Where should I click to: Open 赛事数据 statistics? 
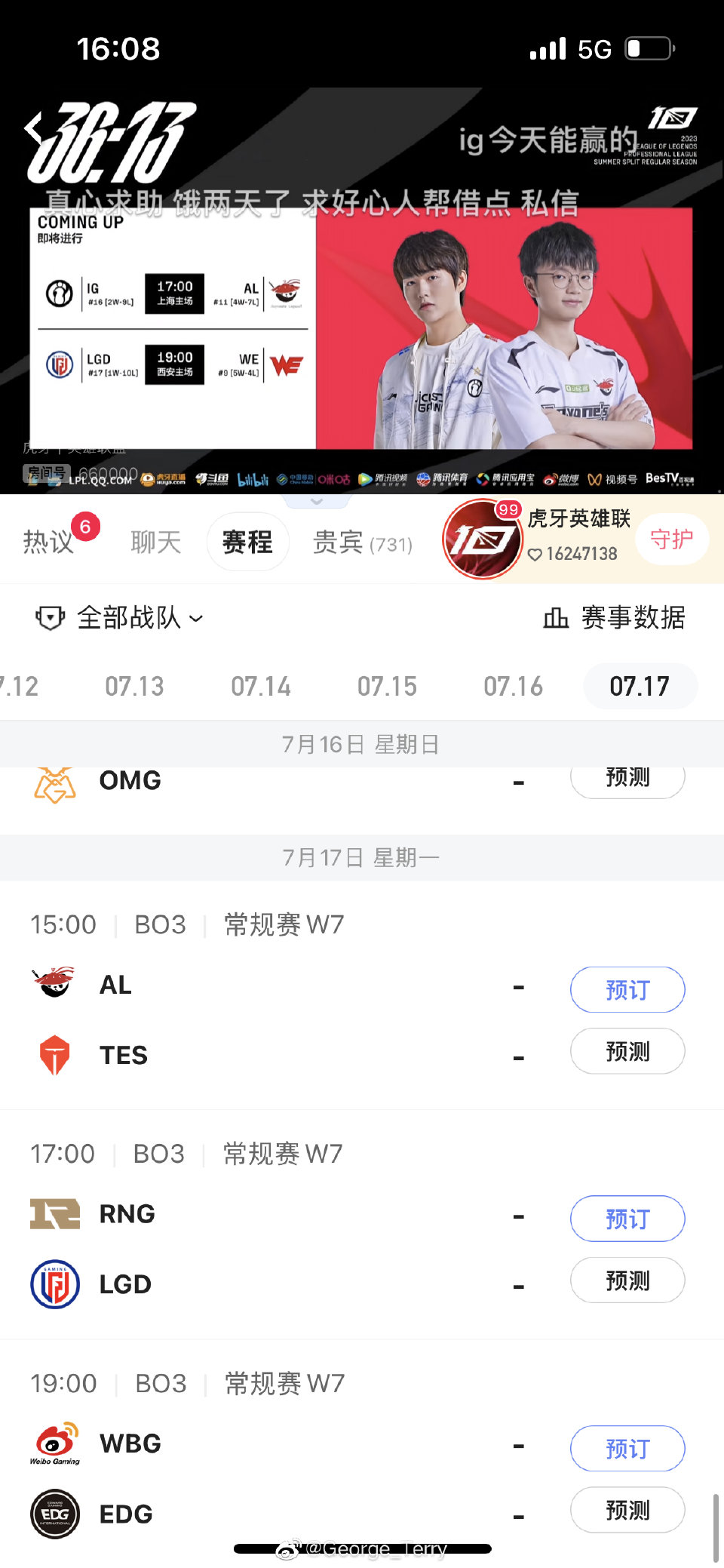pyautogui.click(x=614, y=618)
